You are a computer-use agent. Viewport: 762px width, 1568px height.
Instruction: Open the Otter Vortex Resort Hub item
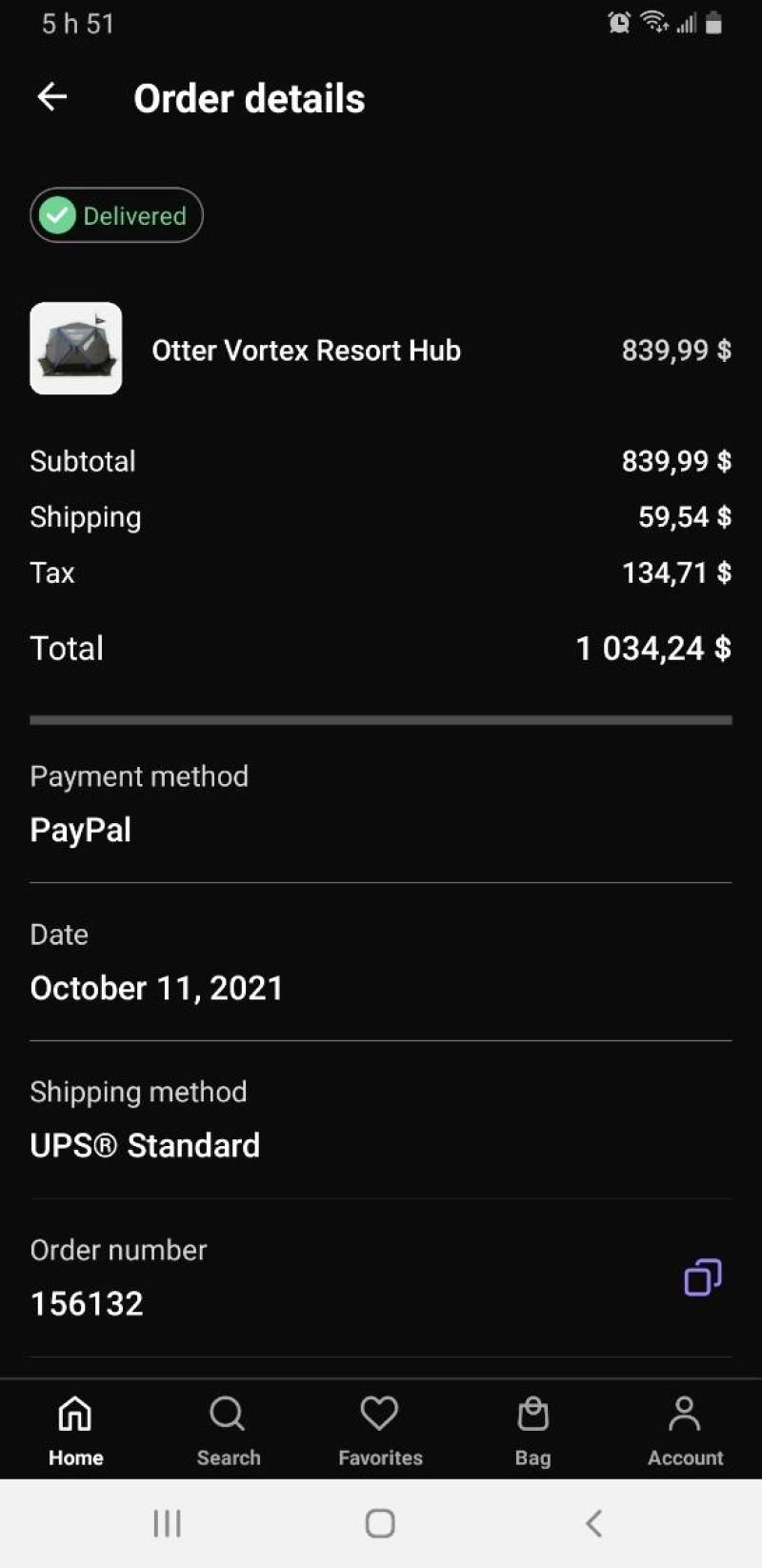pos(380,350)
